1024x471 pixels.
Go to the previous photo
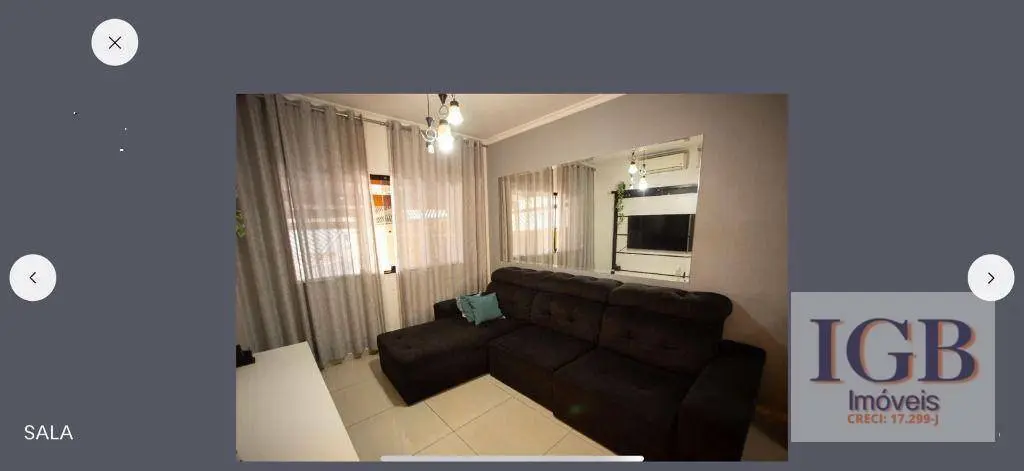33,278
